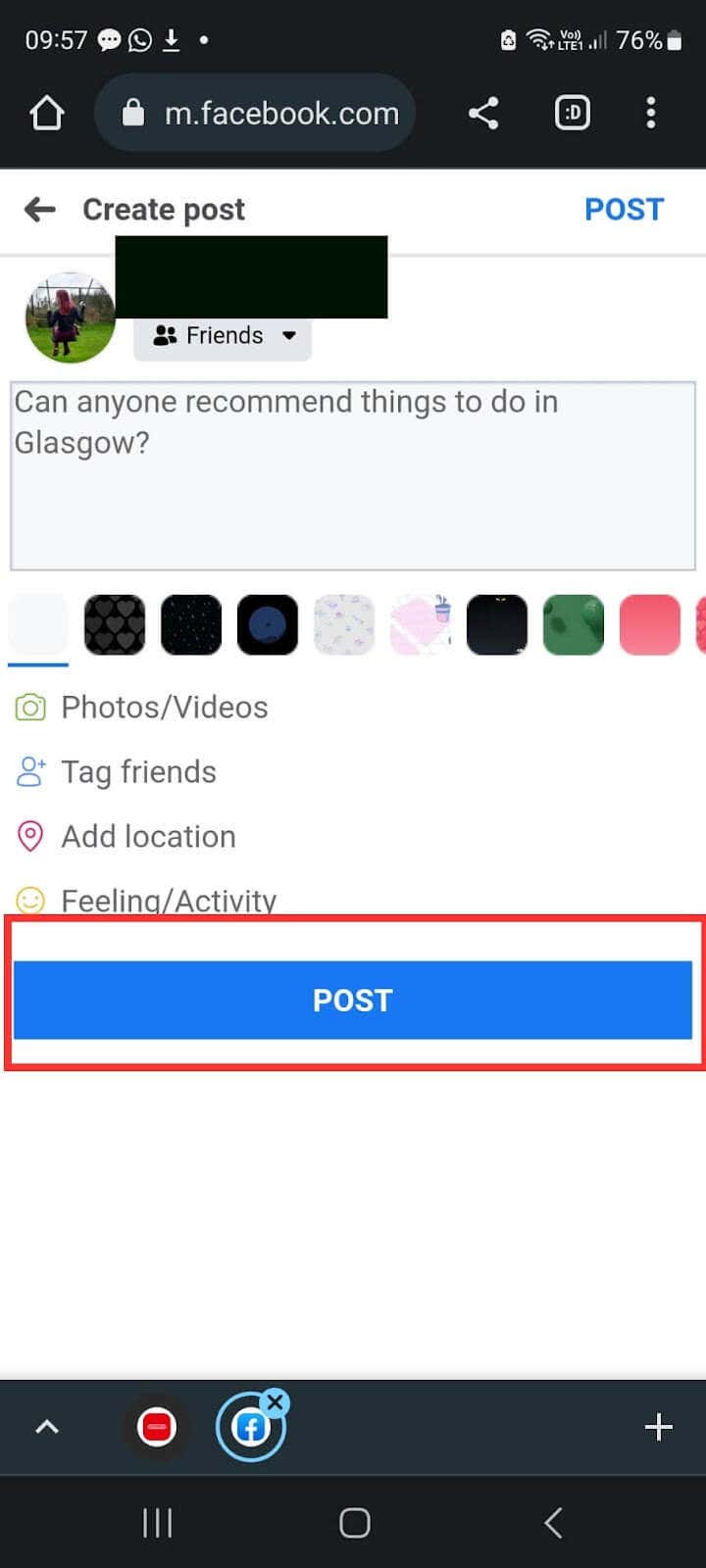Viewport: 706px width, 1568px height.
Task: Open Feeling/Activity option
Action: point(169,900)
